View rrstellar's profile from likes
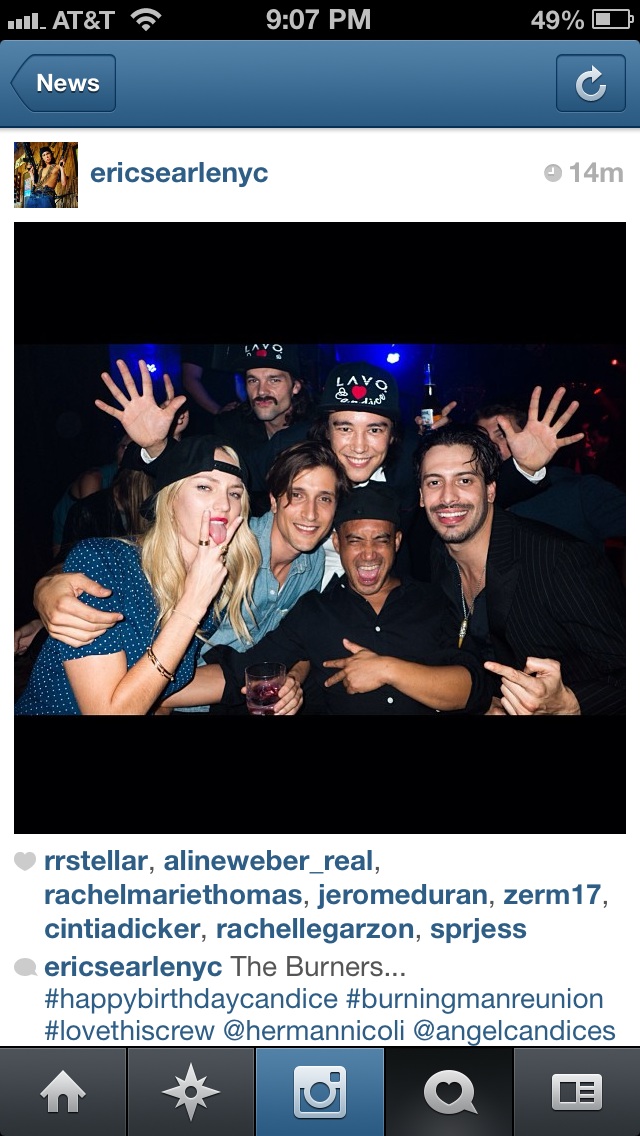The height and width of the screenshot is (1136, 640). coord(96,861)
